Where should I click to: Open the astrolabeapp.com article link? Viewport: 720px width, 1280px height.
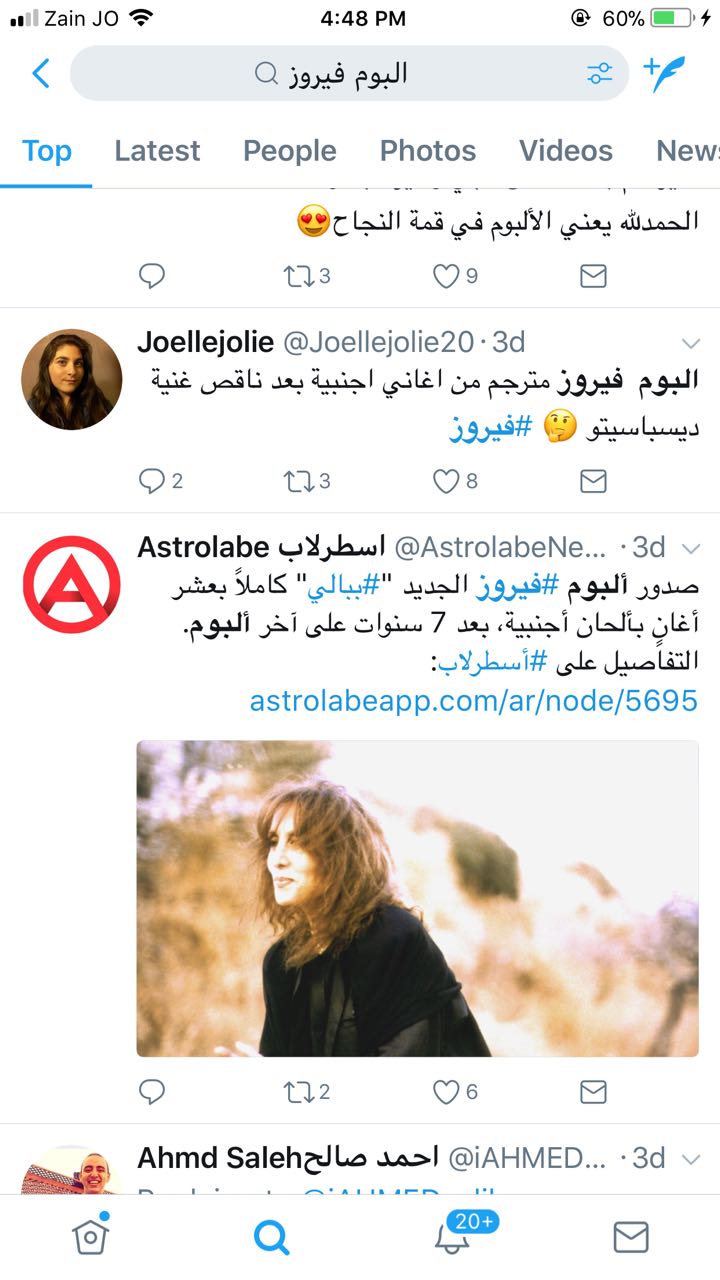point(473,701)
